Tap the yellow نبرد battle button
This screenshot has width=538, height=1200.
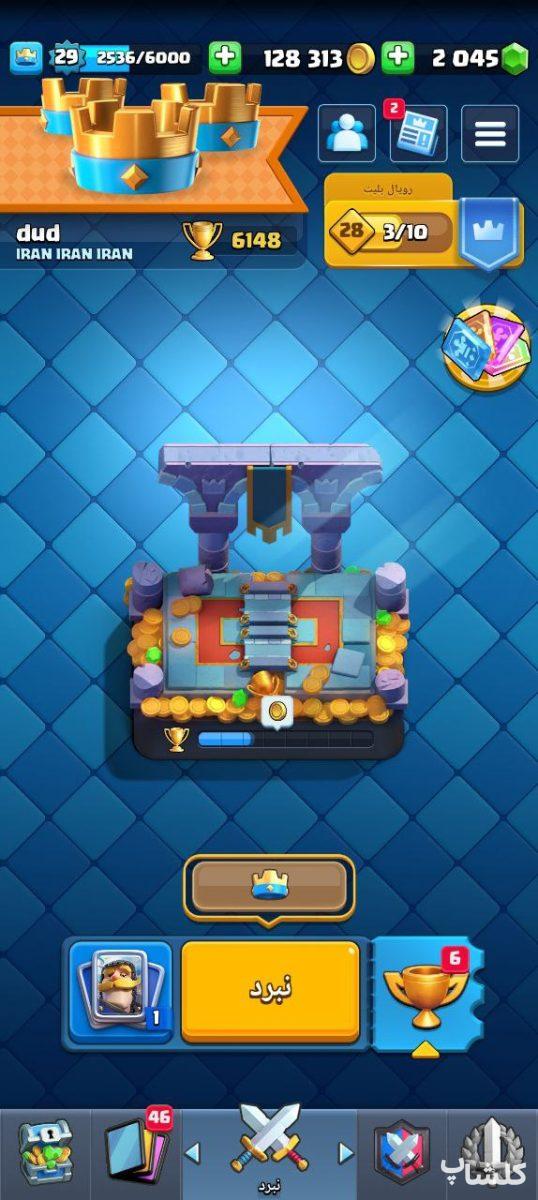270,991
